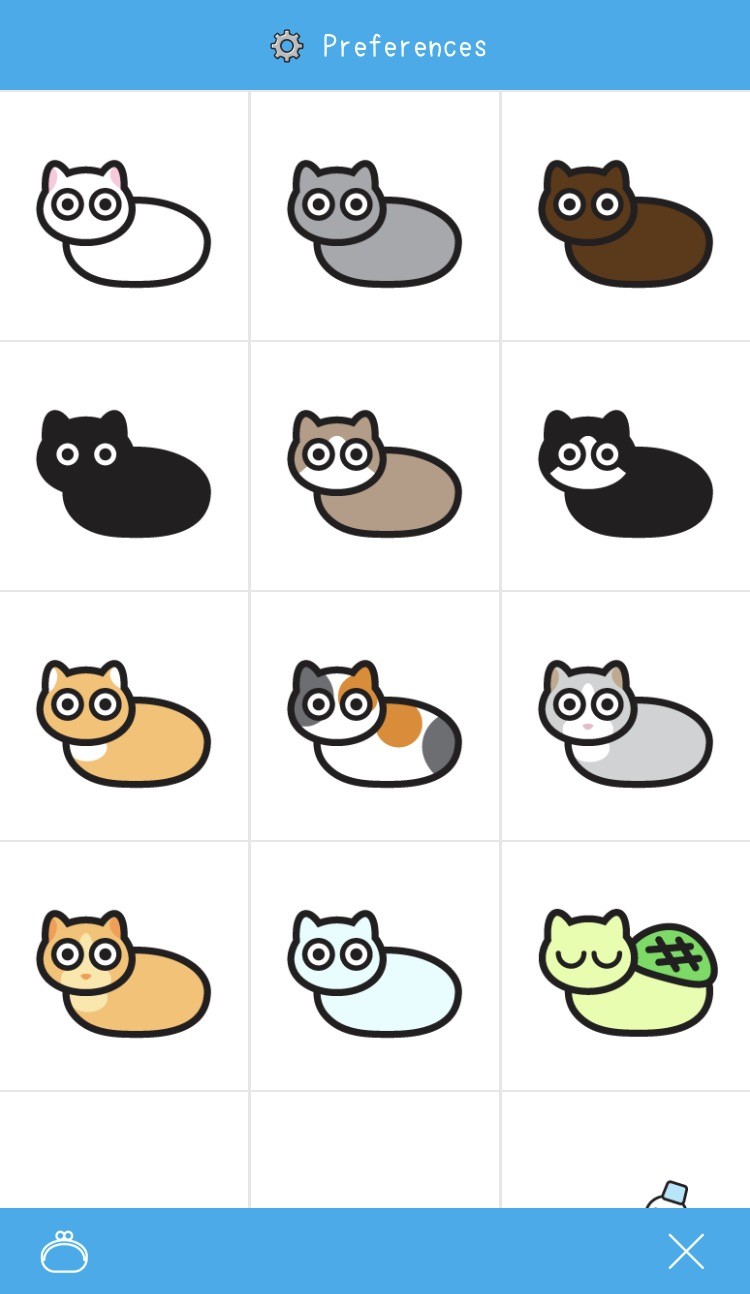Select the orange cat with white ears
The width and height of the screenshot is (750, 1294).
(123, 722)
